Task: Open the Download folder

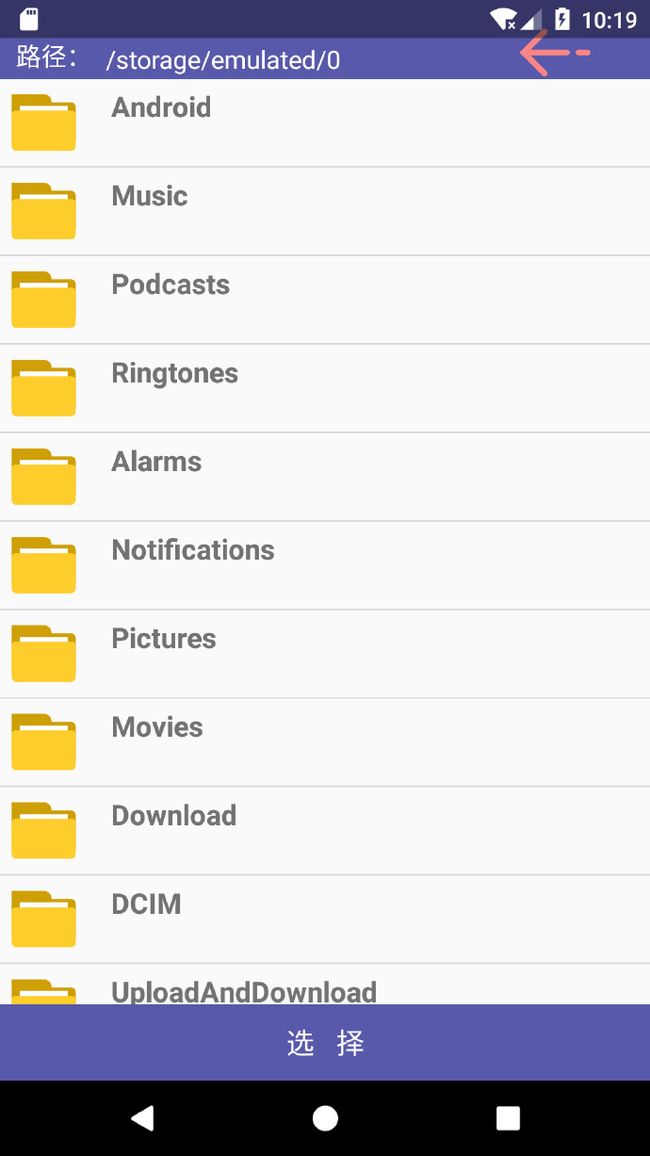Action: coord(325,830)
